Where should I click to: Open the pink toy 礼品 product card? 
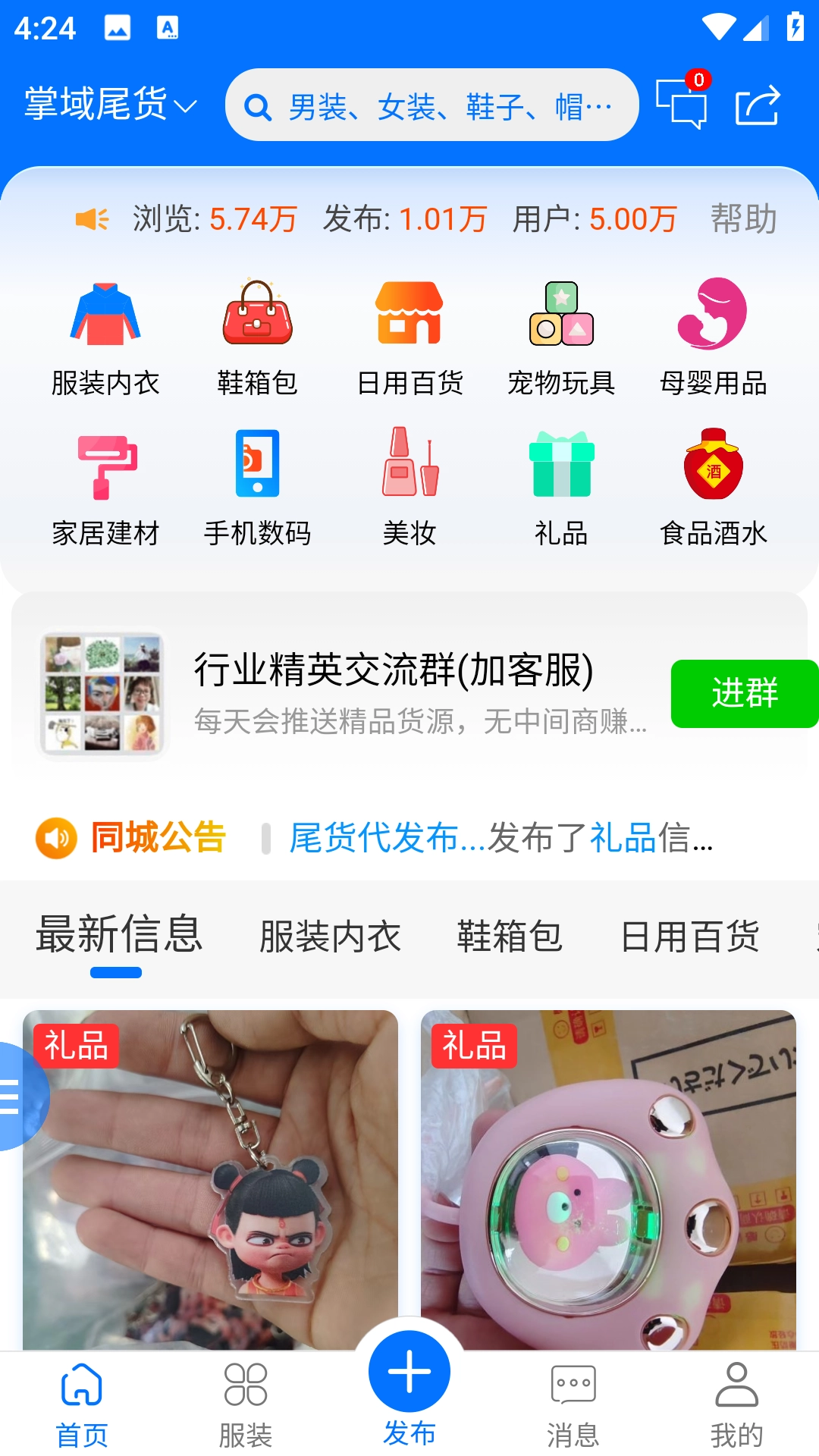(x=608, y=1180)
